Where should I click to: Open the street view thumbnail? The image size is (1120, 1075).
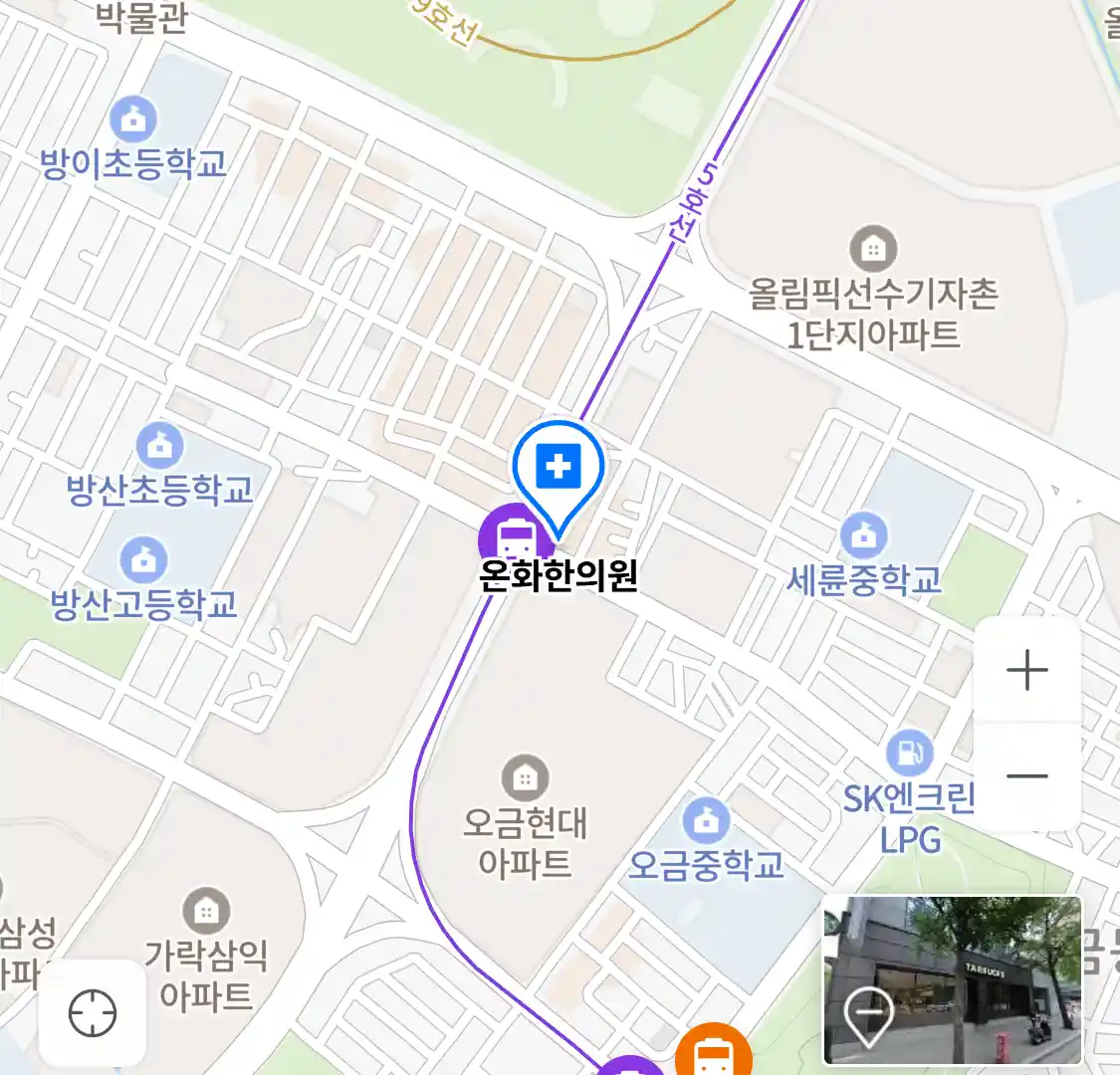click(x=952, y=979)
